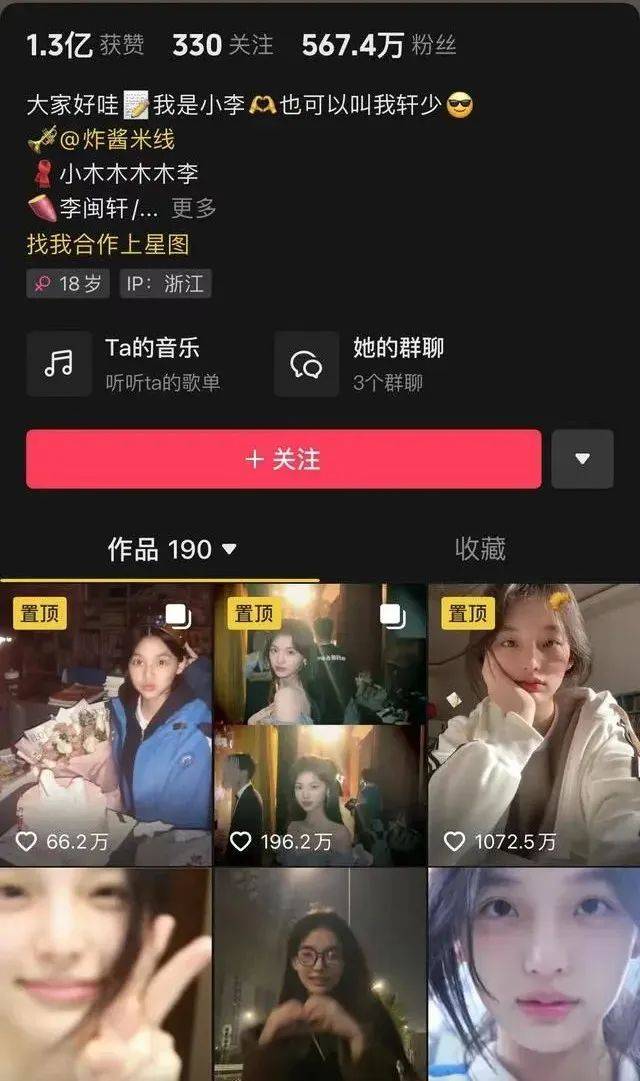Open the video of girl wearing glasses
The image size is (640, 1081).
click(320, 975)
